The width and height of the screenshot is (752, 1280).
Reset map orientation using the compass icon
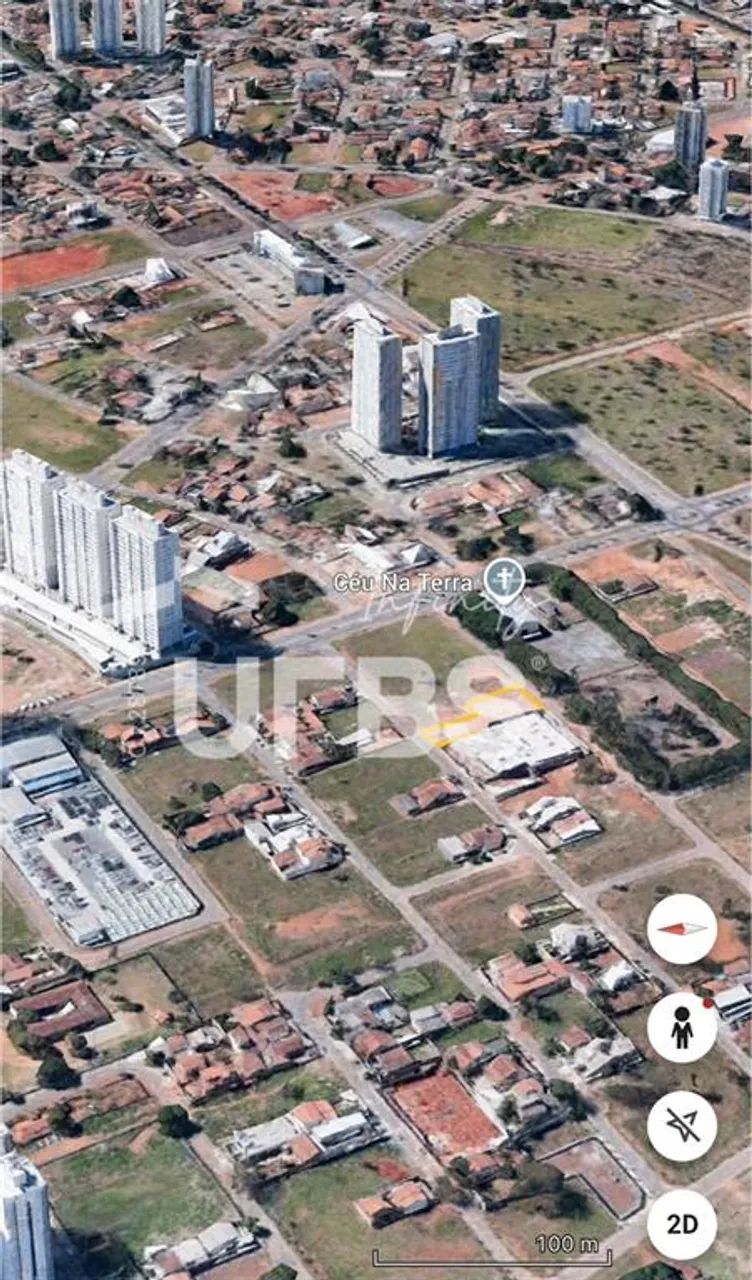(683, 930)
